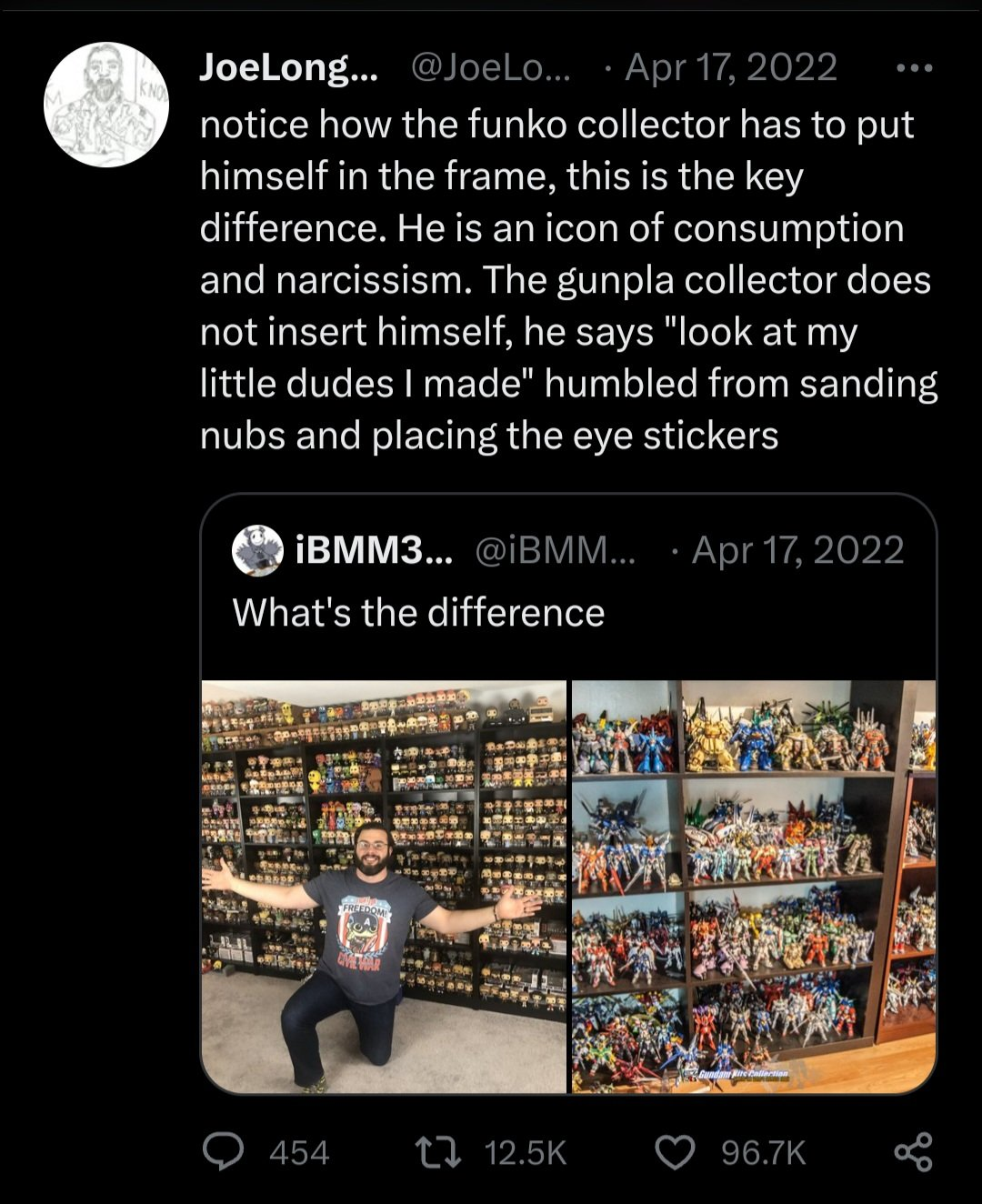Like the tweet with 96.7K likes
The height and width of the screenshot is (1204, 982).
pyautogui.click(x=675, y=1153)
